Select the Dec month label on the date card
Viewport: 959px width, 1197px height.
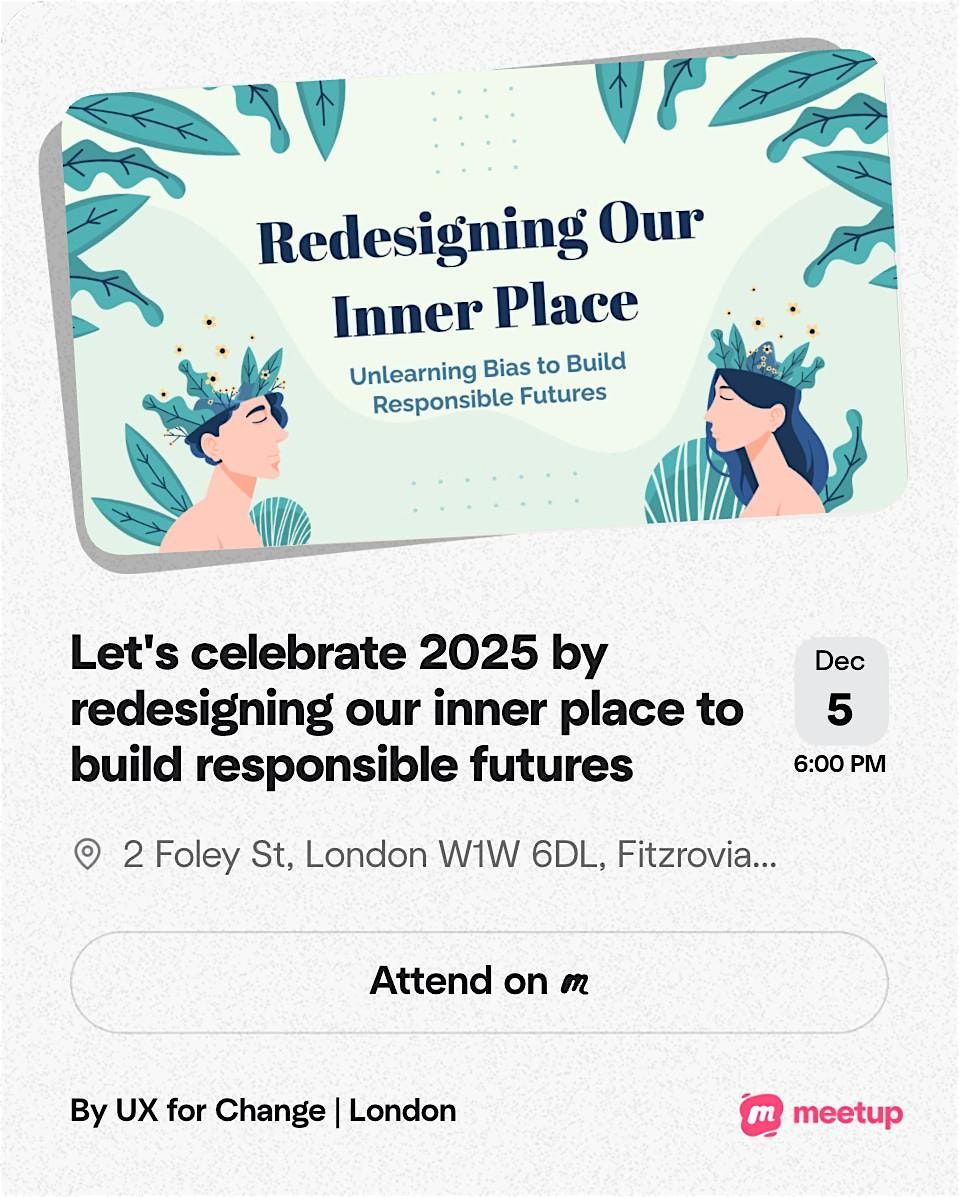pyautogui.click(x=841, y=659)
